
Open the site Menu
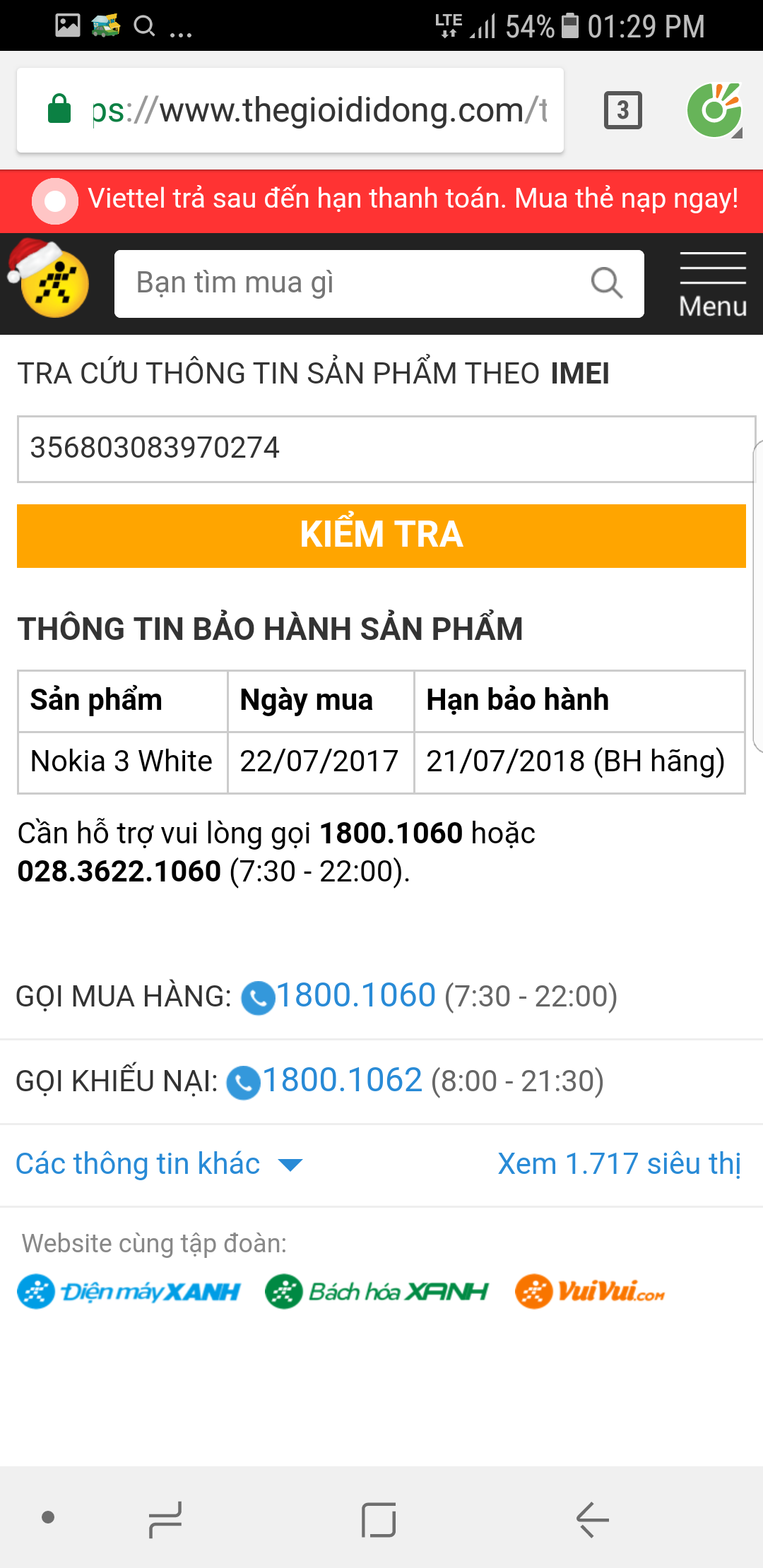[713, 285]
